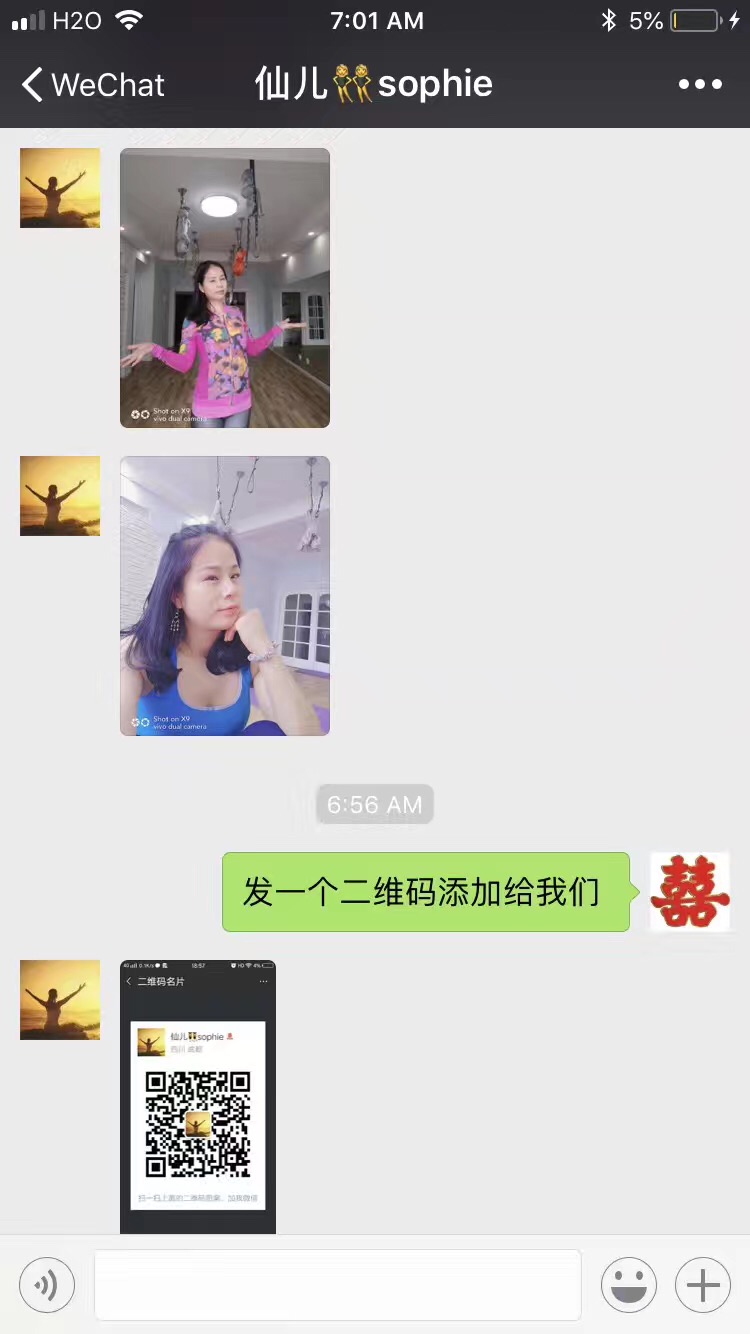This screenshot has width=750, height=1334.
Task: View sophie's profile from QR message avatar
Action: (60, 1000)
